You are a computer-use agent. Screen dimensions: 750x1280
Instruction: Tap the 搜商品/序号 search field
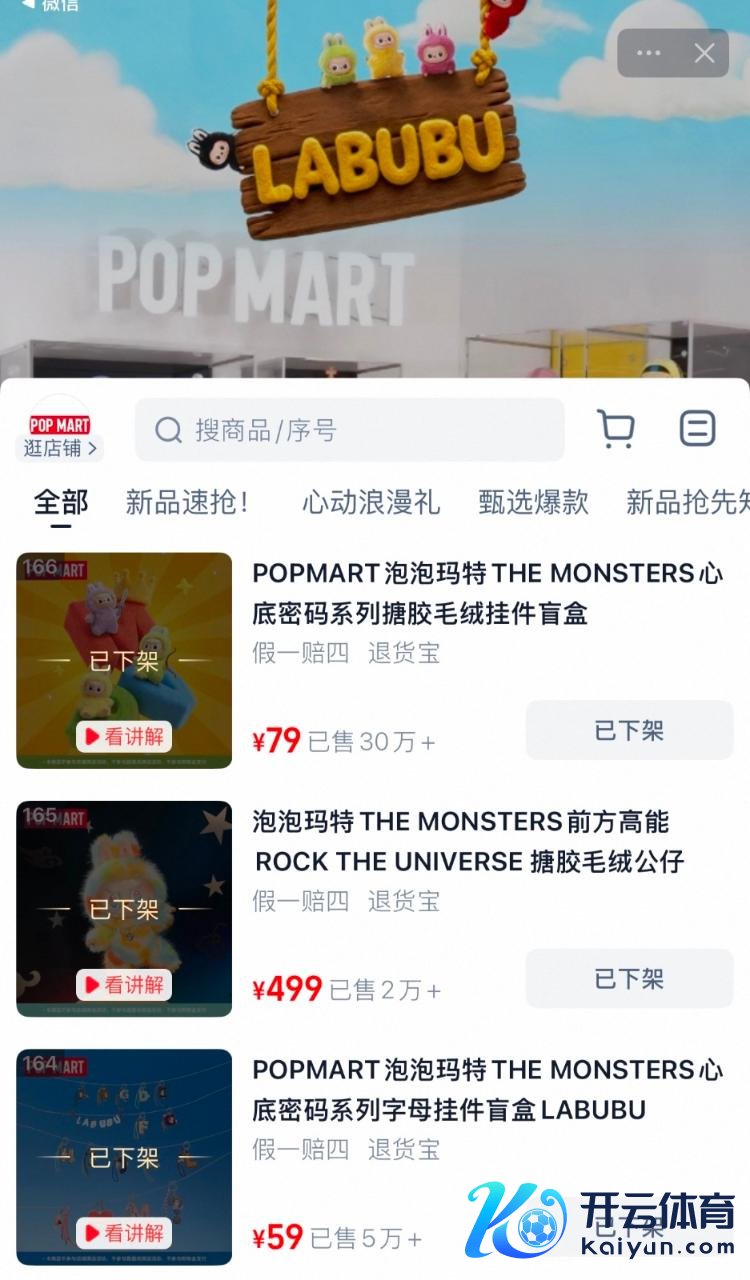(350, 430)
